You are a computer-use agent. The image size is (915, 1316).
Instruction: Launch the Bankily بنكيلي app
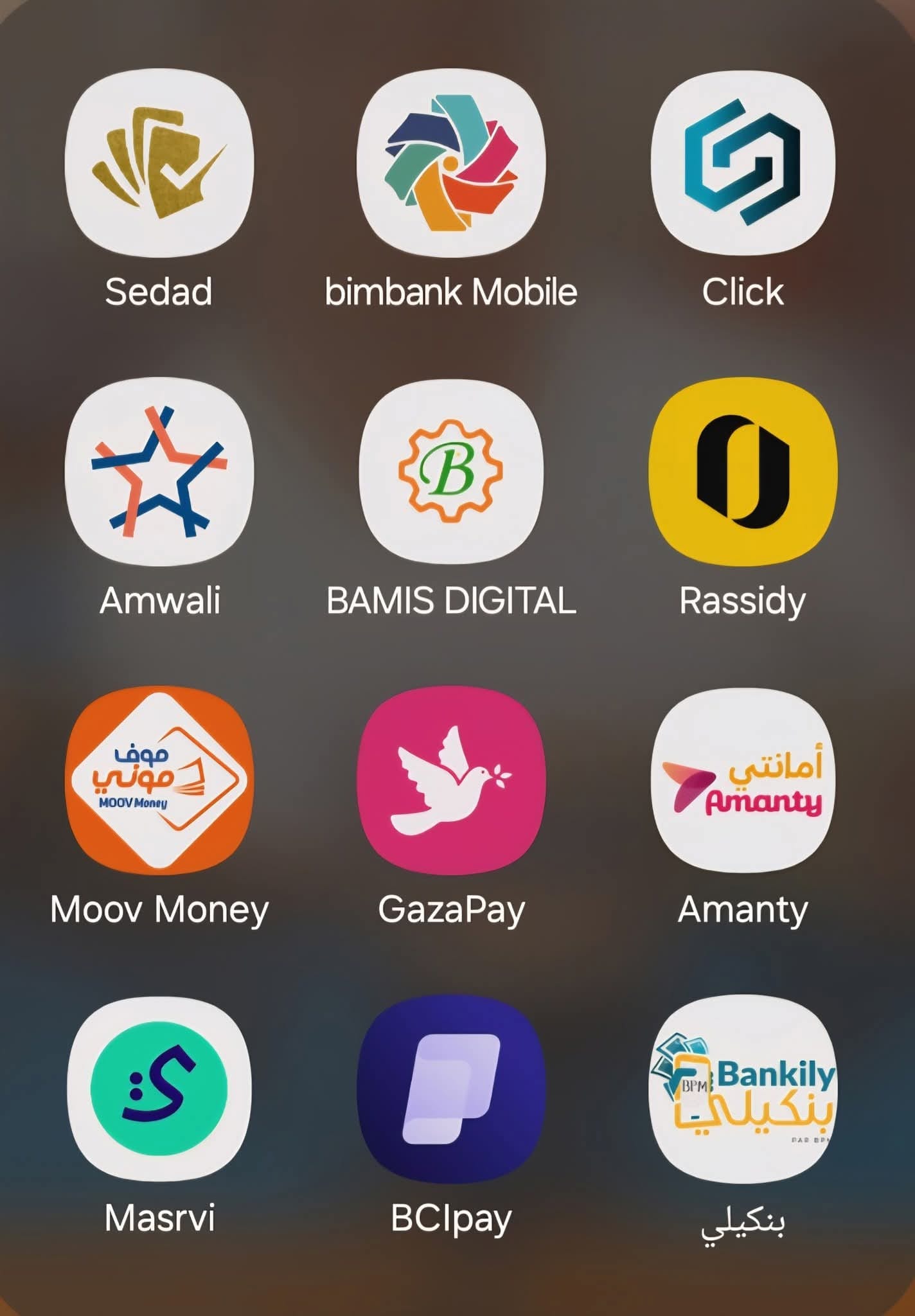point(743,1089)
